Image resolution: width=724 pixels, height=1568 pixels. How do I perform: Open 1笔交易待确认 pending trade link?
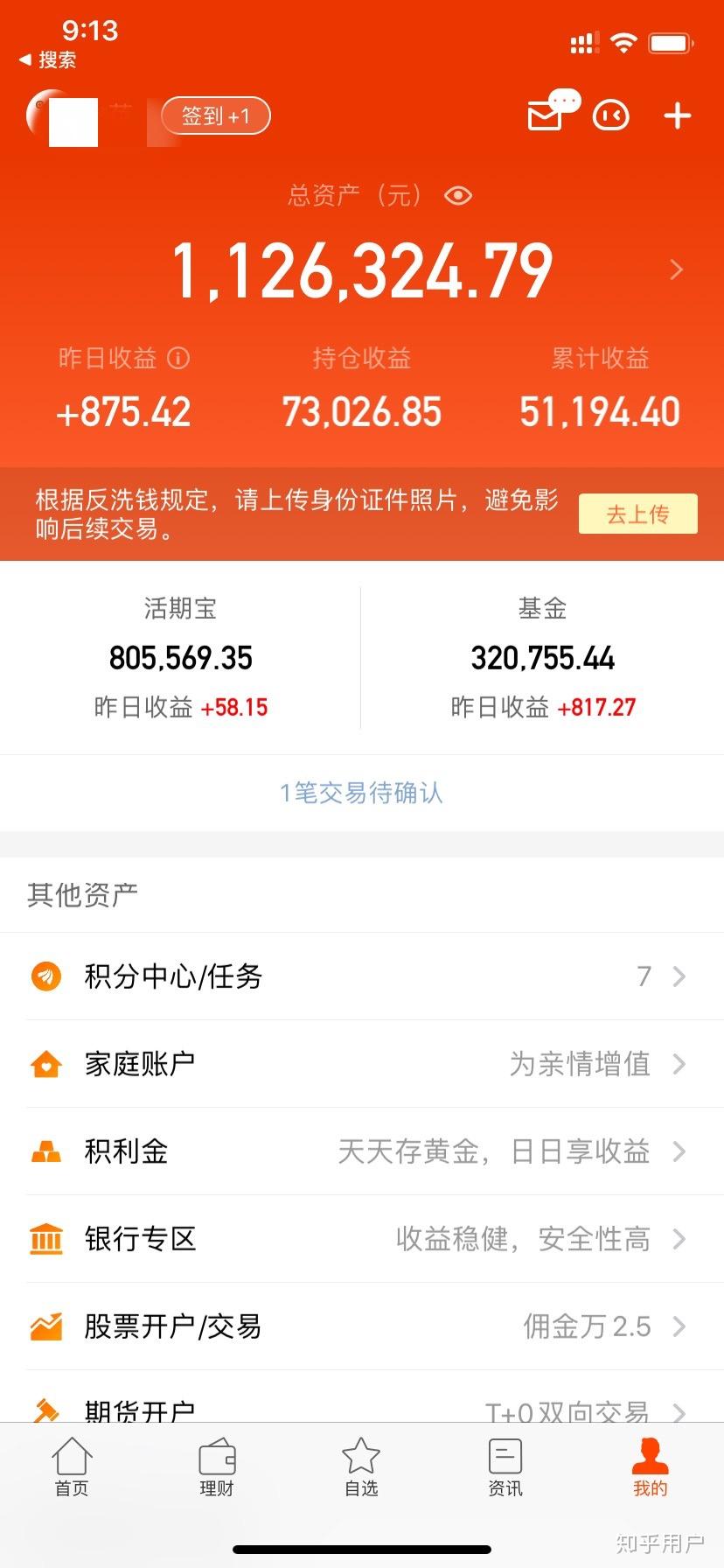point(361,793)
